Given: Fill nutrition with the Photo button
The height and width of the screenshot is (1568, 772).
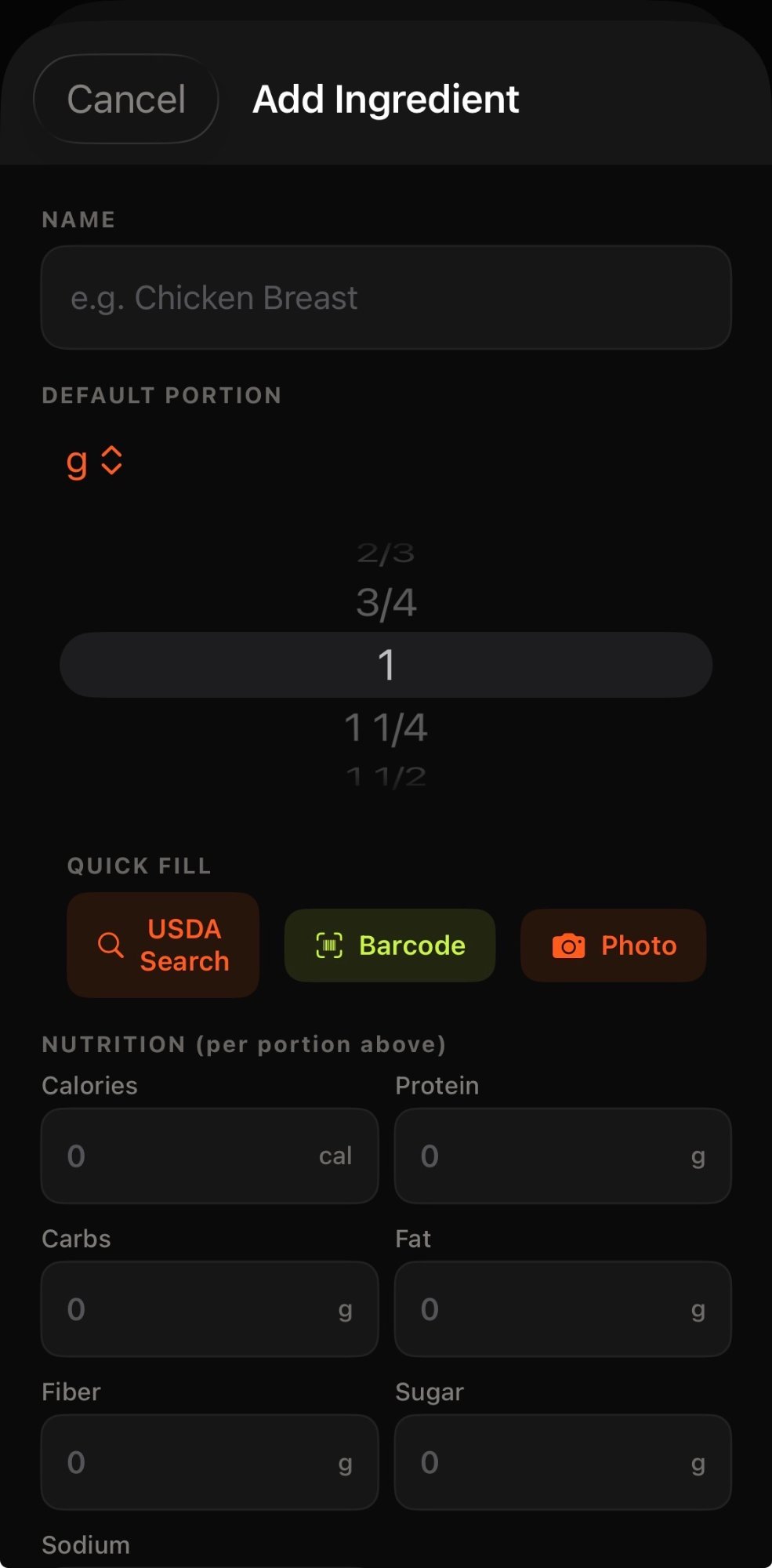Looking at the screenshot, I should (x=612, y=946).
